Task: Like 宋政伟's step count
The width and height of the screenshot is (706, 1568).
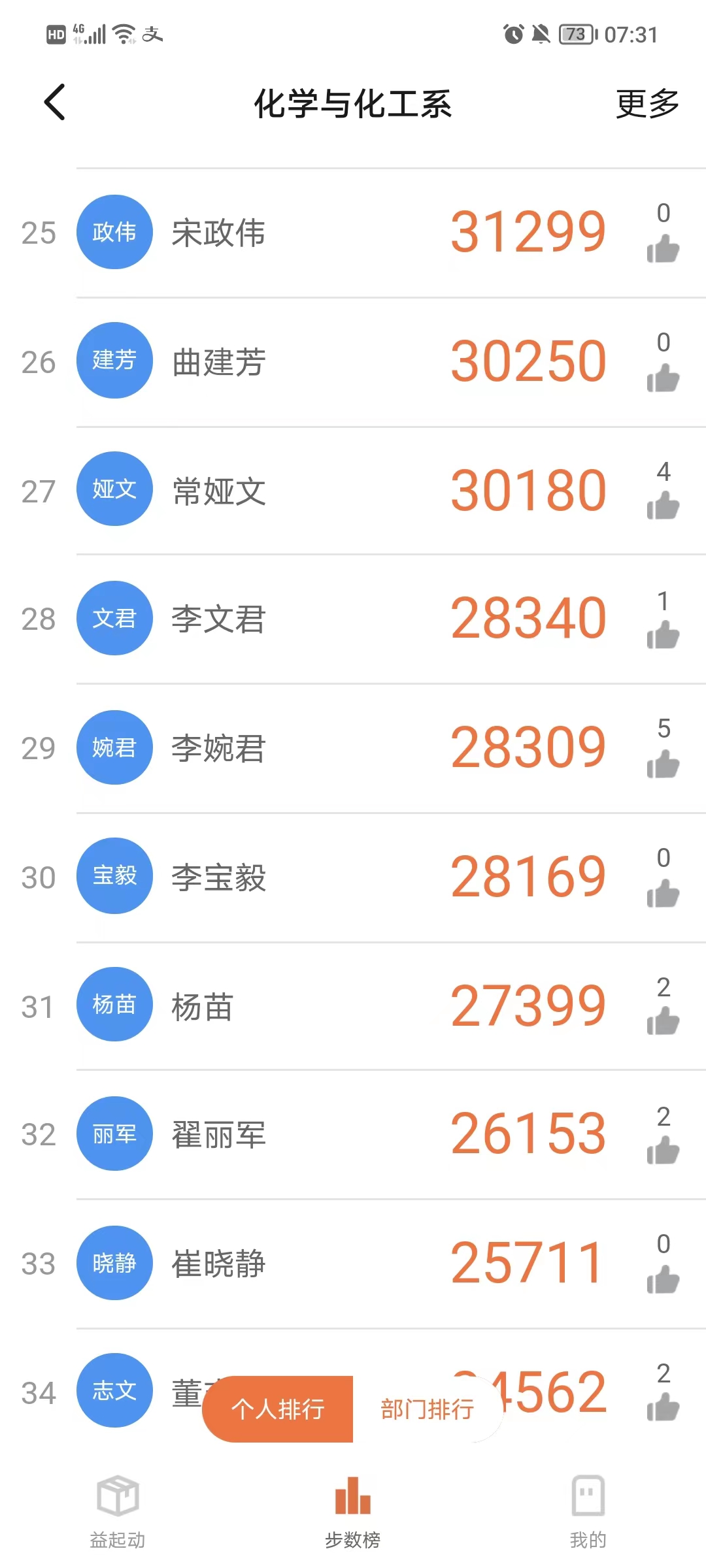Action: tap(663, 249)
